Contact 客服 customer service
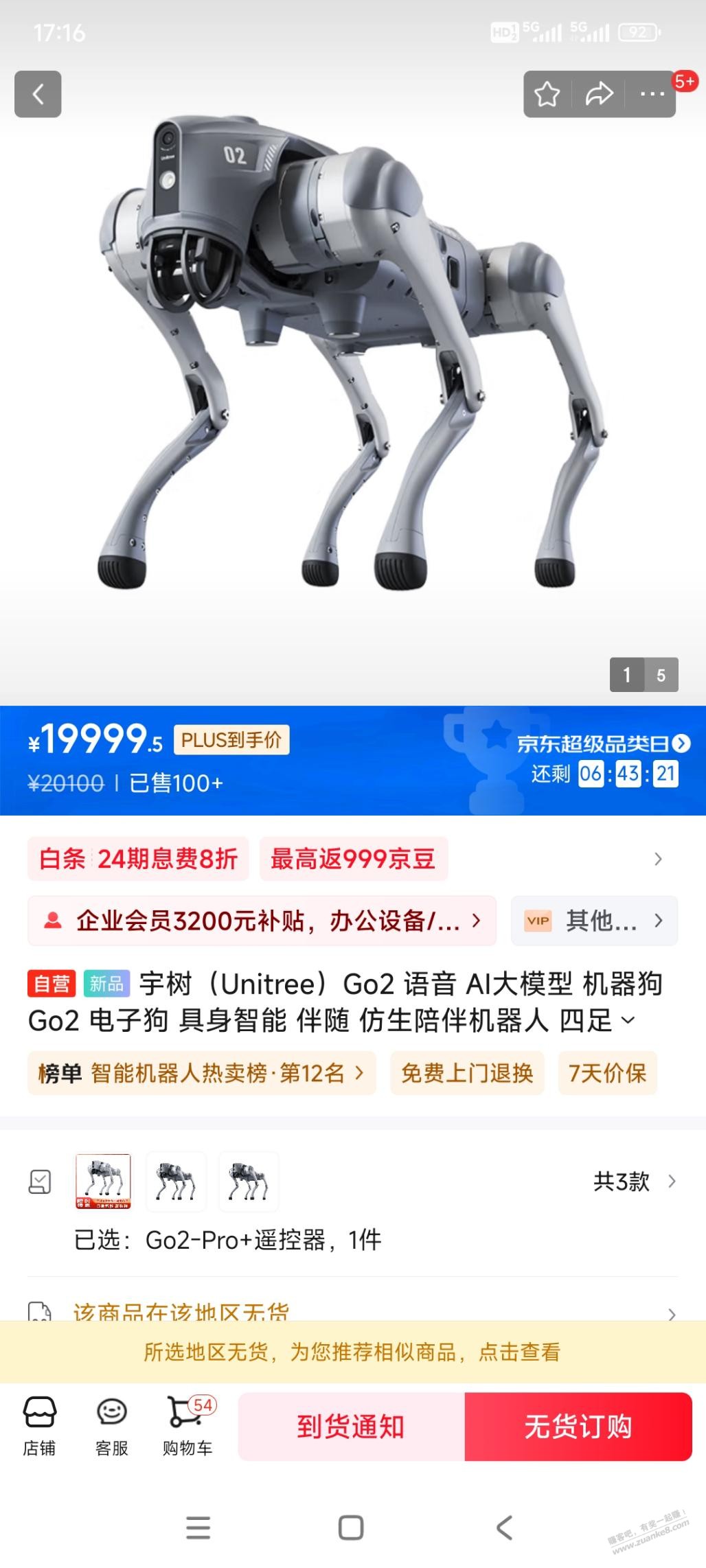 pos(111,1426)
